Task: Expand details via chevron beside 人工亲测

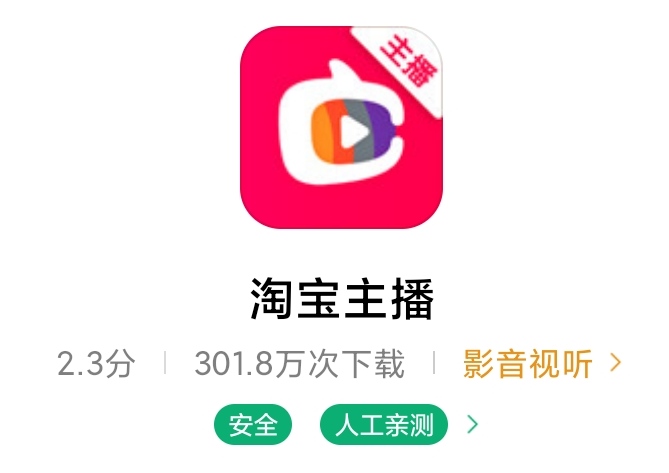Action: pyautogui.click(x=473, y=426)
